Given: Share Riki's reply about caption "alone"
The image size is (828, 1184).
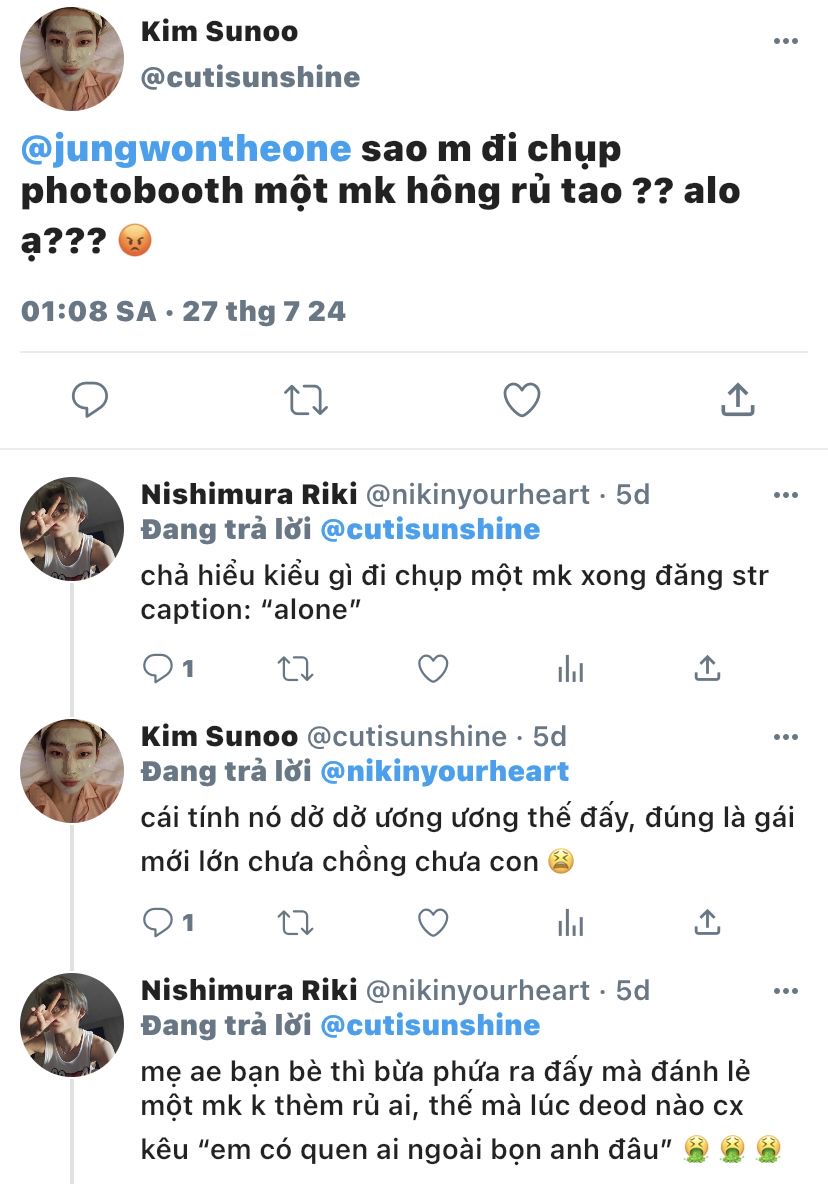Looking at the screenshot, I should tap(707, 668).
